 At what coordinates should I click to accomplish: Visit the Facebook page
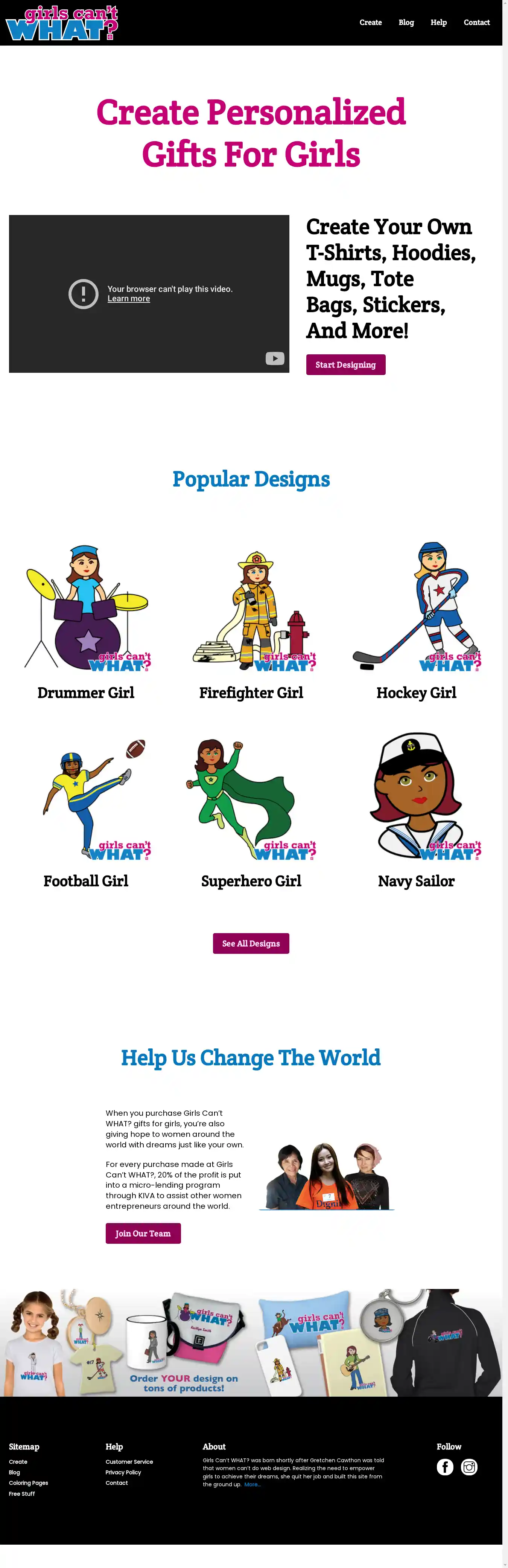point(445,1467)
